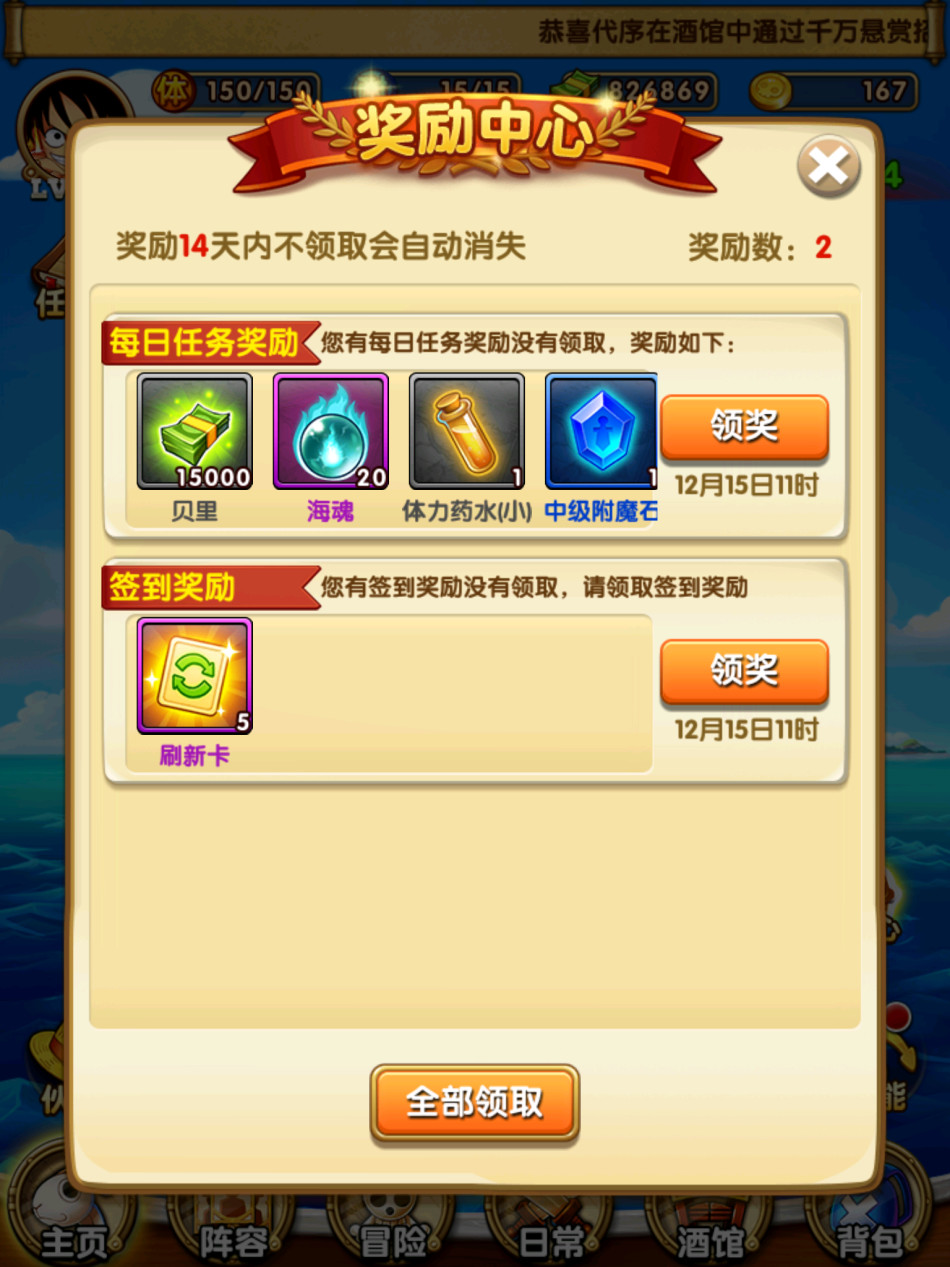Viewport: 950px width, 1267px height.
Task: View the 海魂 reward item
Action: (x=330, y=432)
